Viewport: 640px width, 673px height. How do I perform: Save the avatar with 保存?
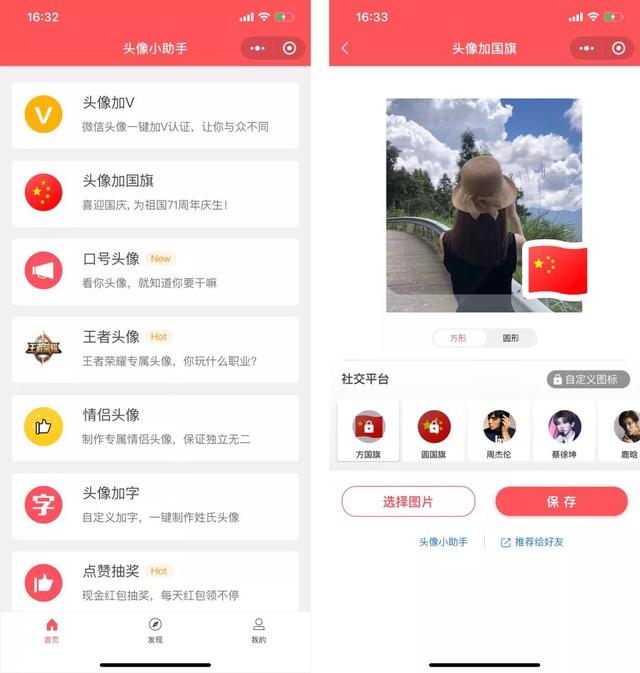561,501
